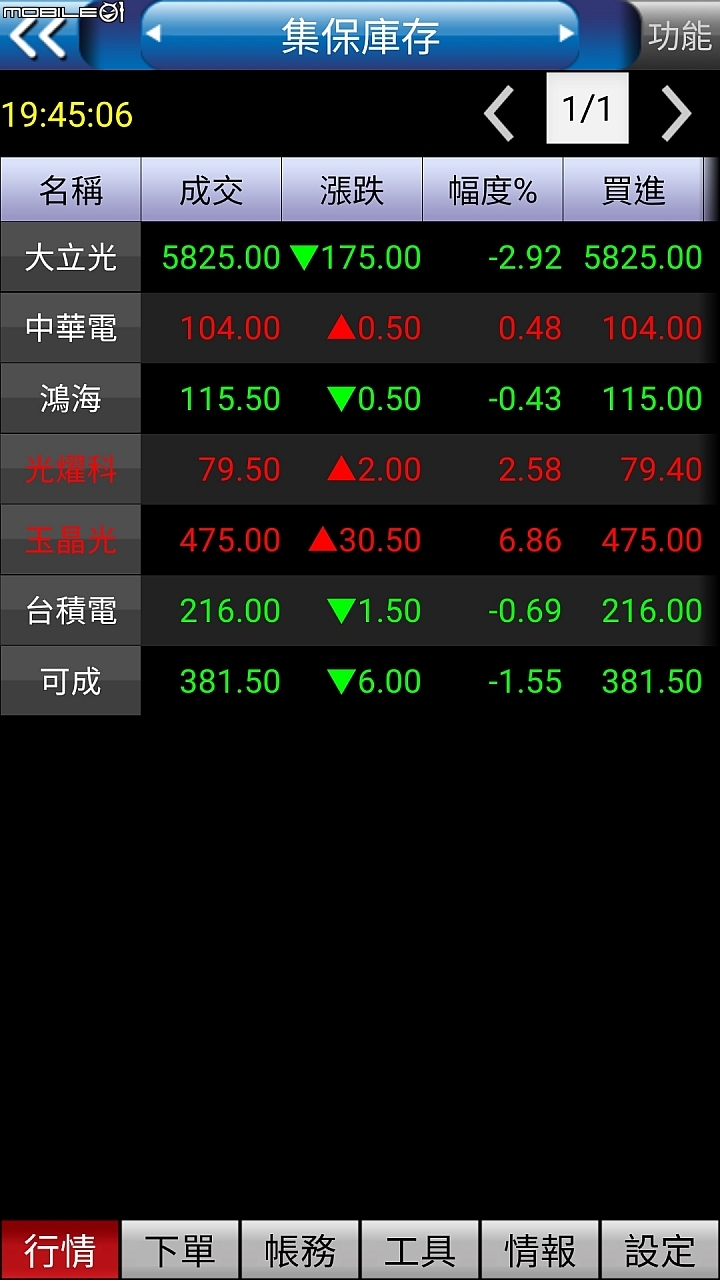
Task: Go back with the double-arrow icon
Action: 38,36
